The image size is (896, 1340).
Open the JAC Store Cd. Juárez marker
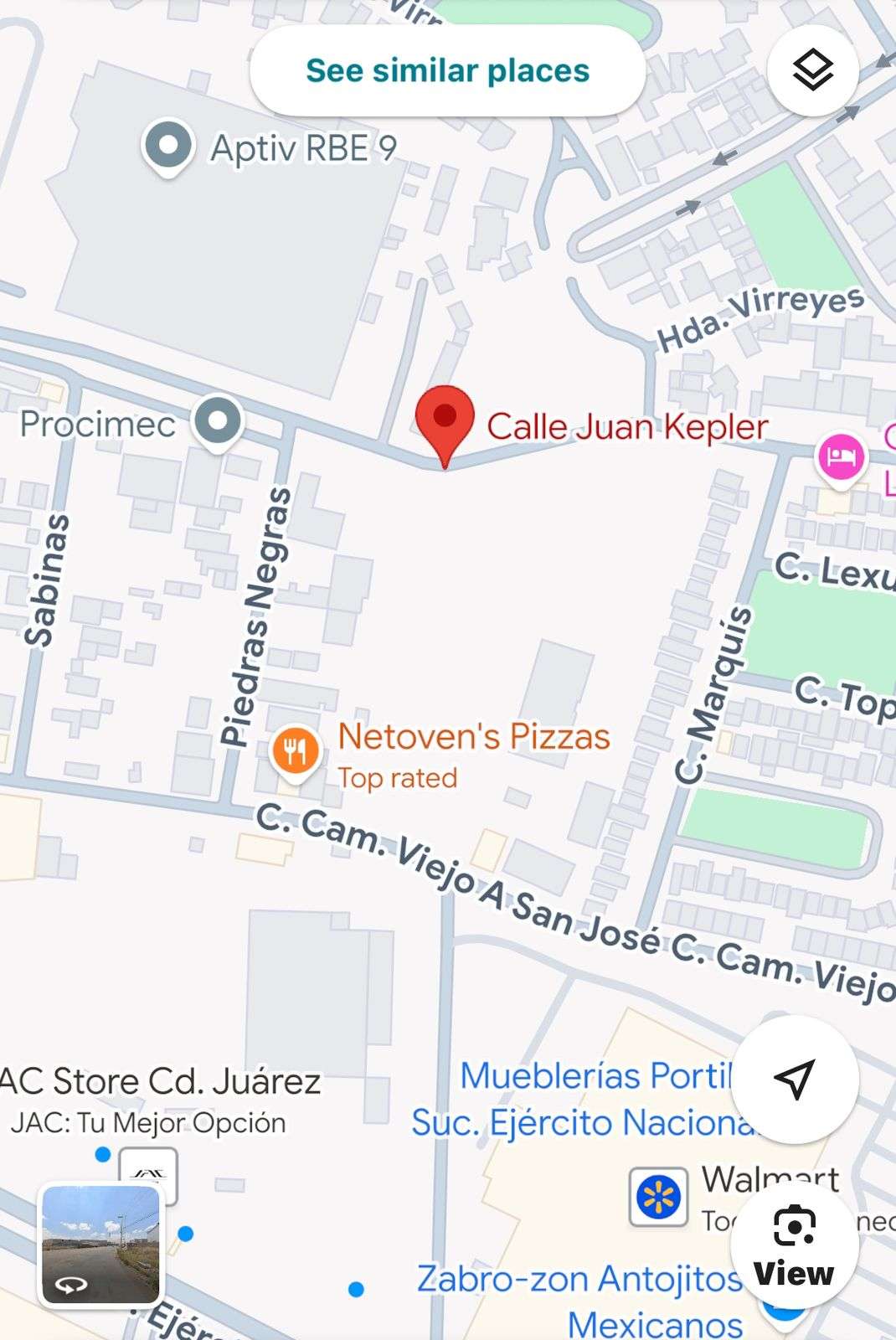pos(148,1174)
